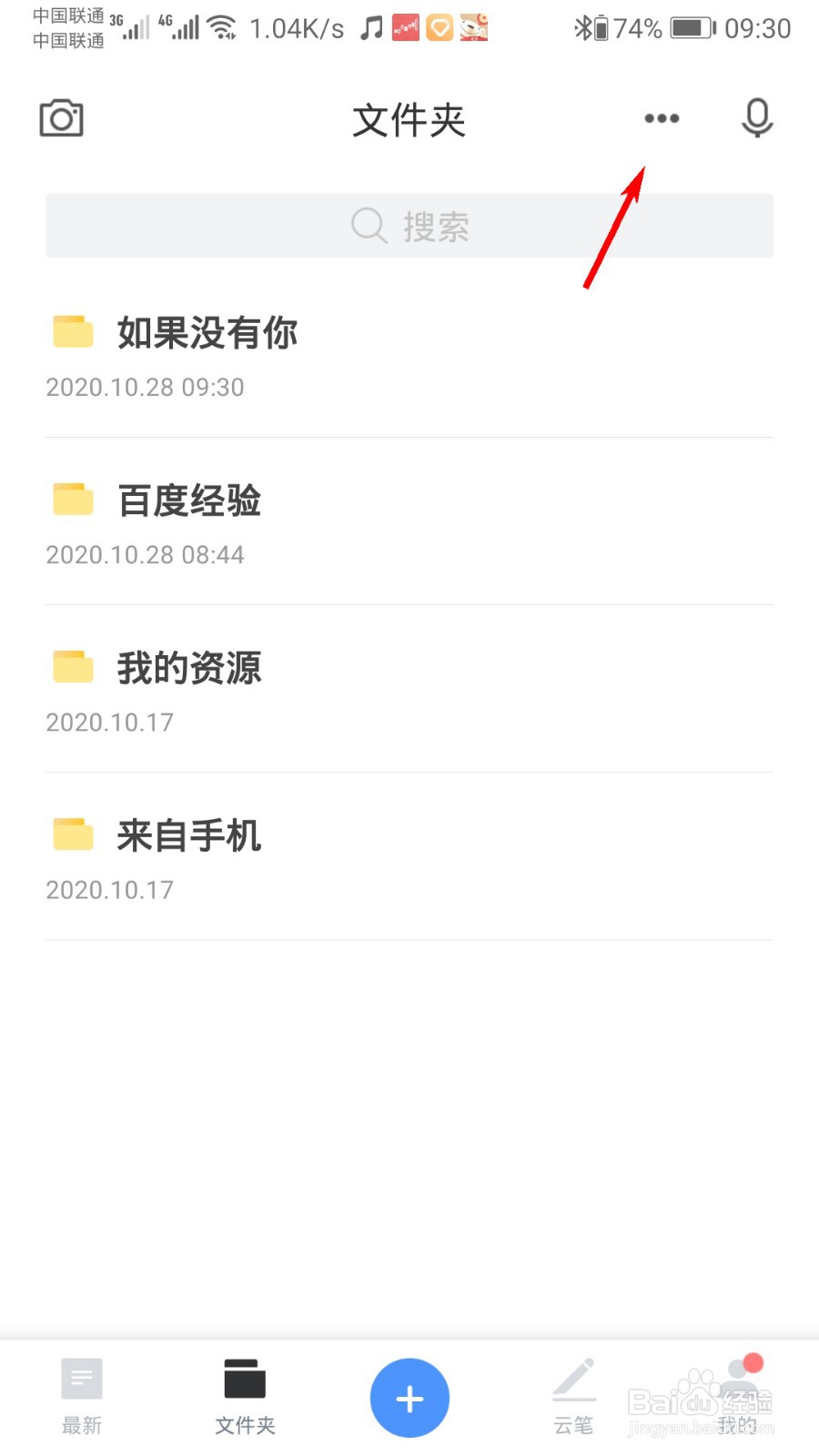Select the 文件夹 tab
This screenshot has width=819, height=1456.
tap(245, 1397)
